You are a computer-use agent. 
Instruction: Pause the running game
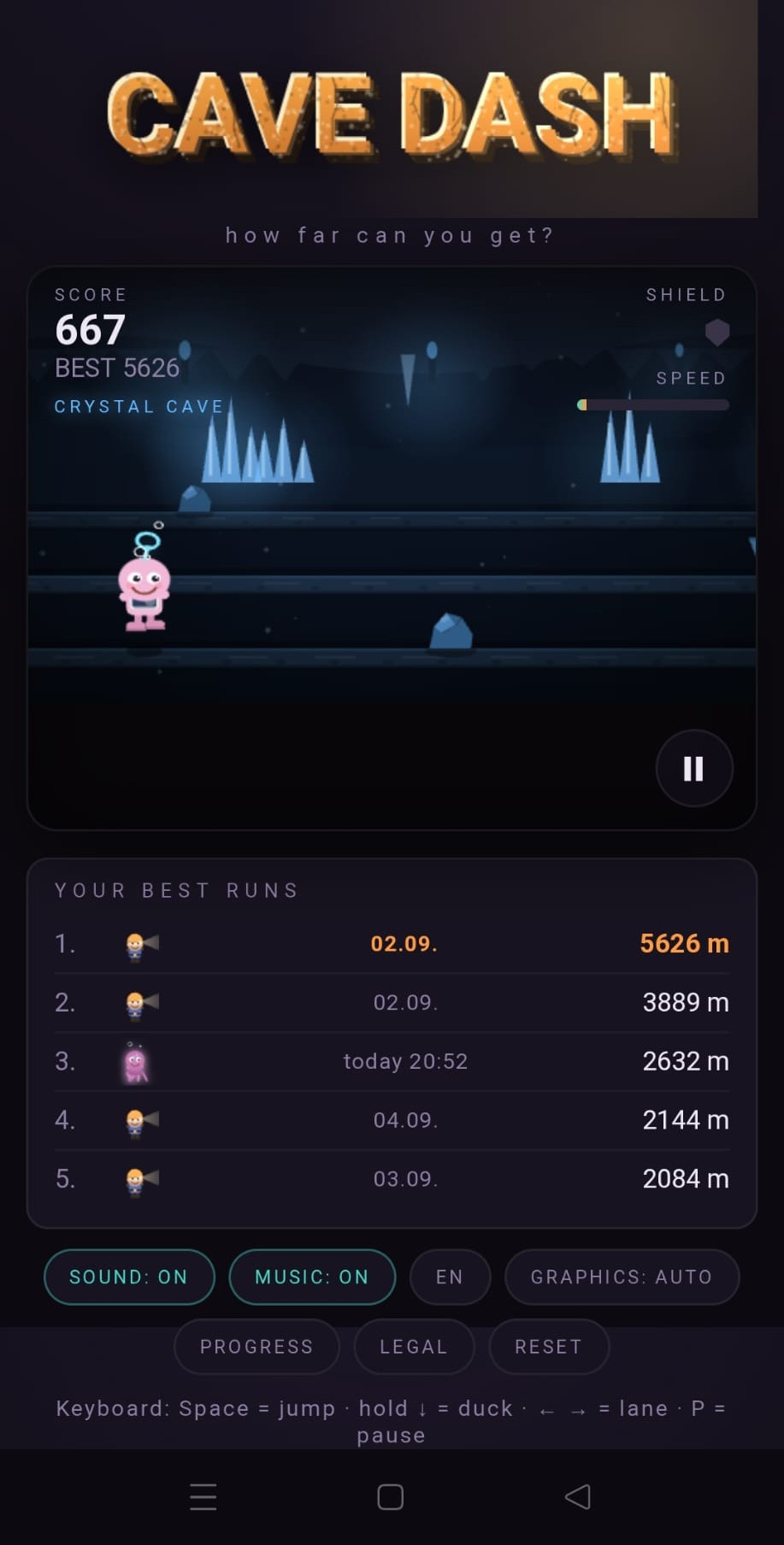click(694, 769)
